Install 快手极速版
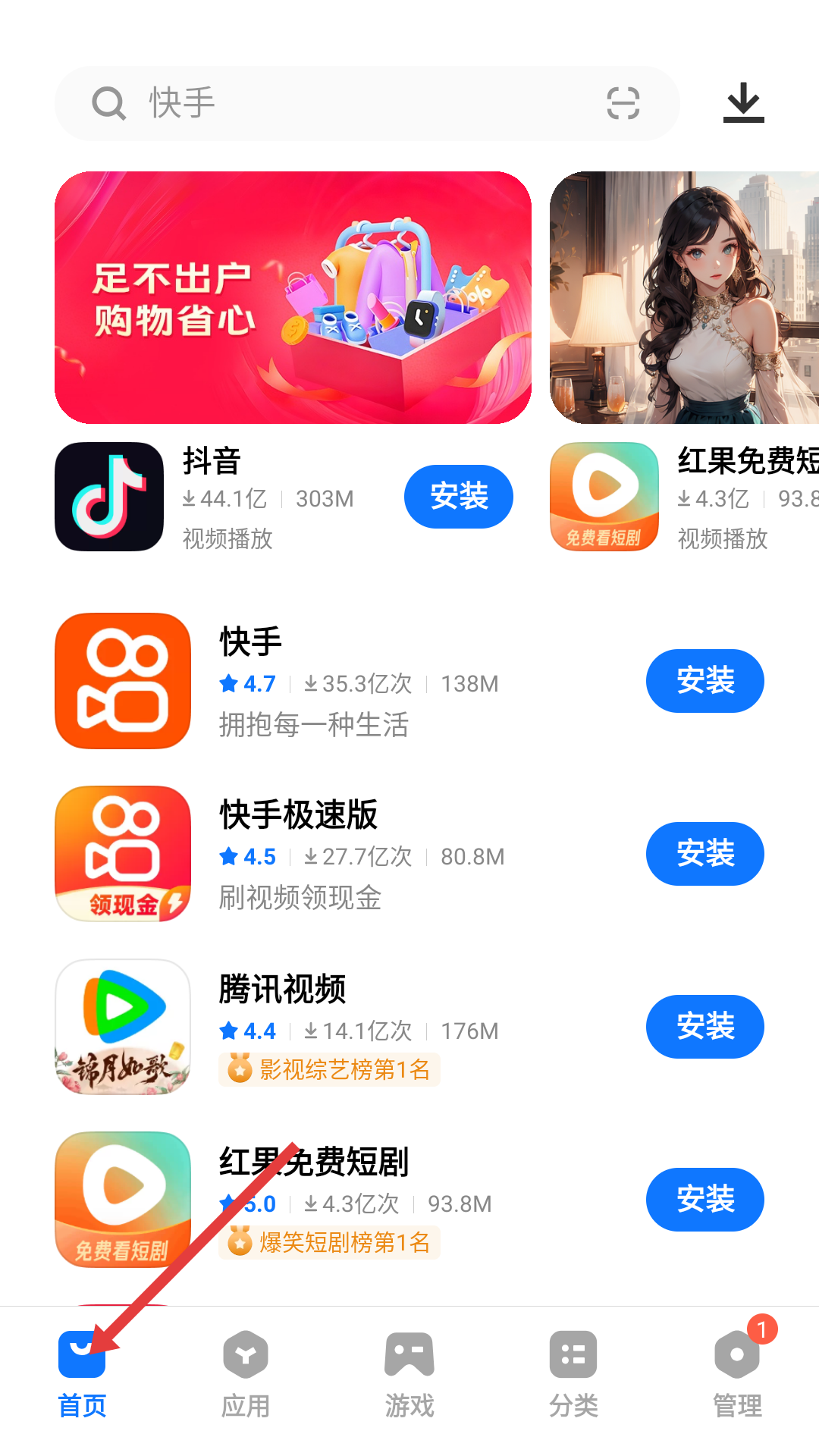The image size is (819, 1456). pyautogui.click(x=705, y=854)
